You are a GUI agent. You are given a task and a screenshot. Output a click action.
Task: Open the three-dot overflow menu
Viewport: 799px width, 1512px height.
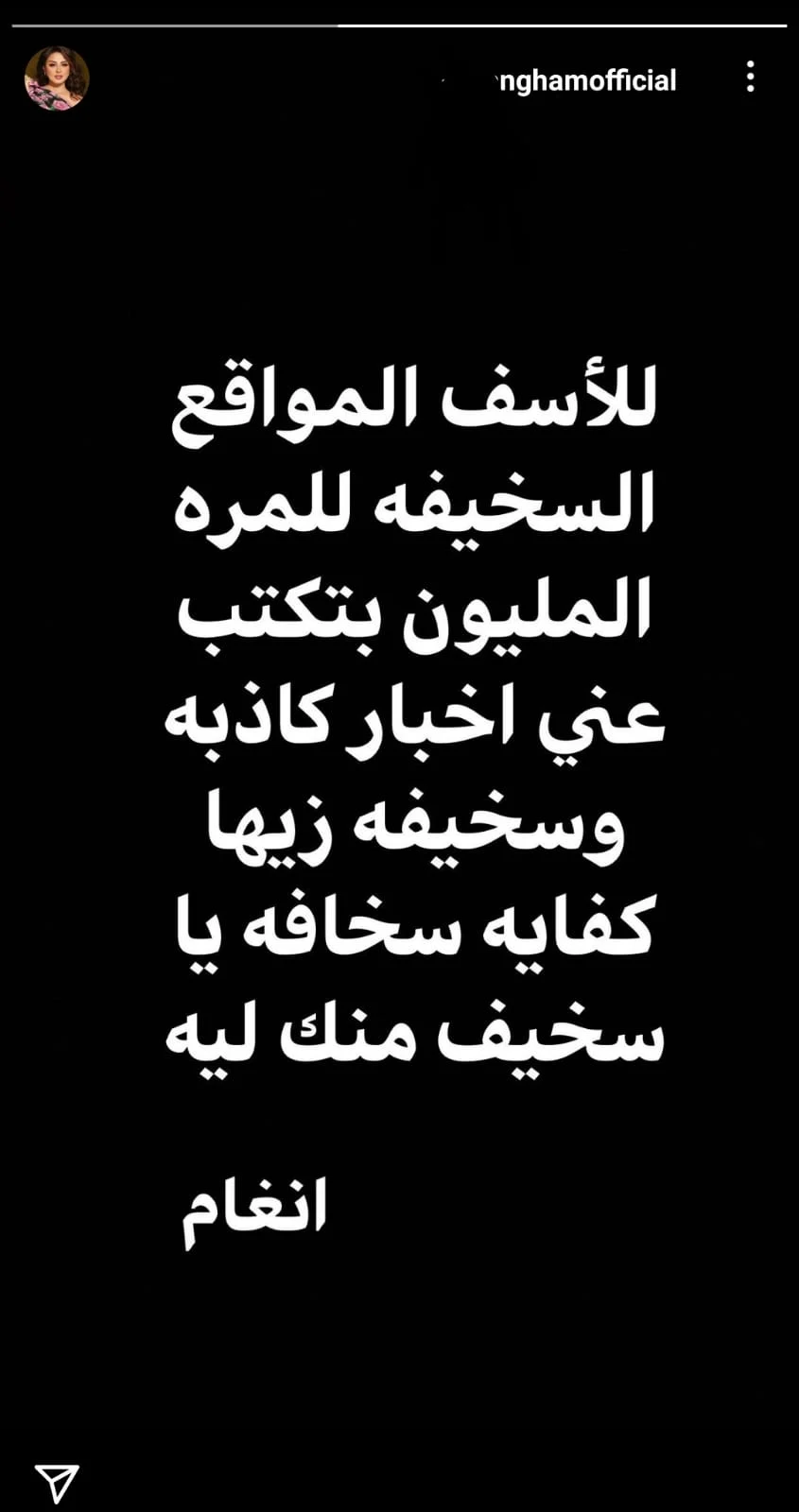click(750, 77)
